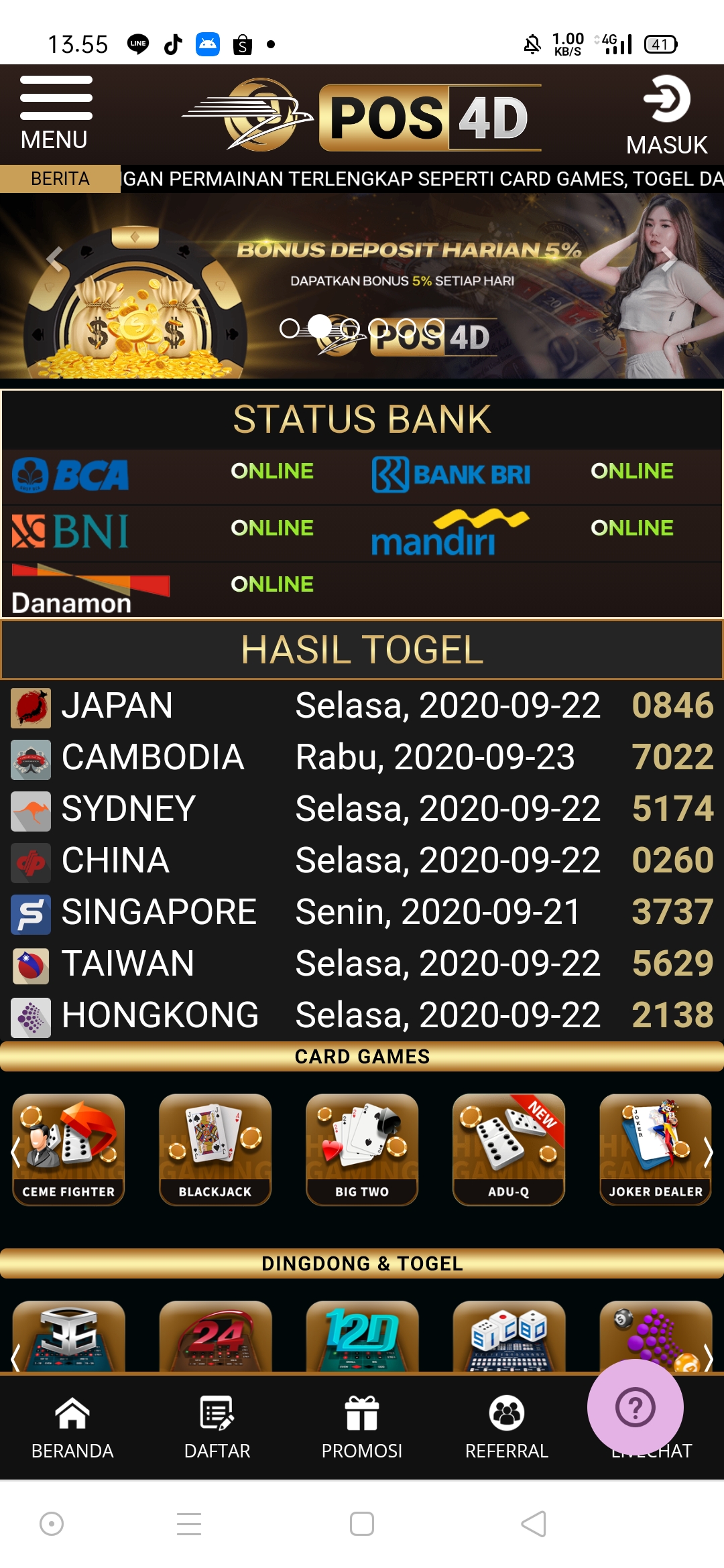Show the next banner slide
The height and width of the screenshot is (1568, 724).
pyautogui.click(x=668, y=258)
